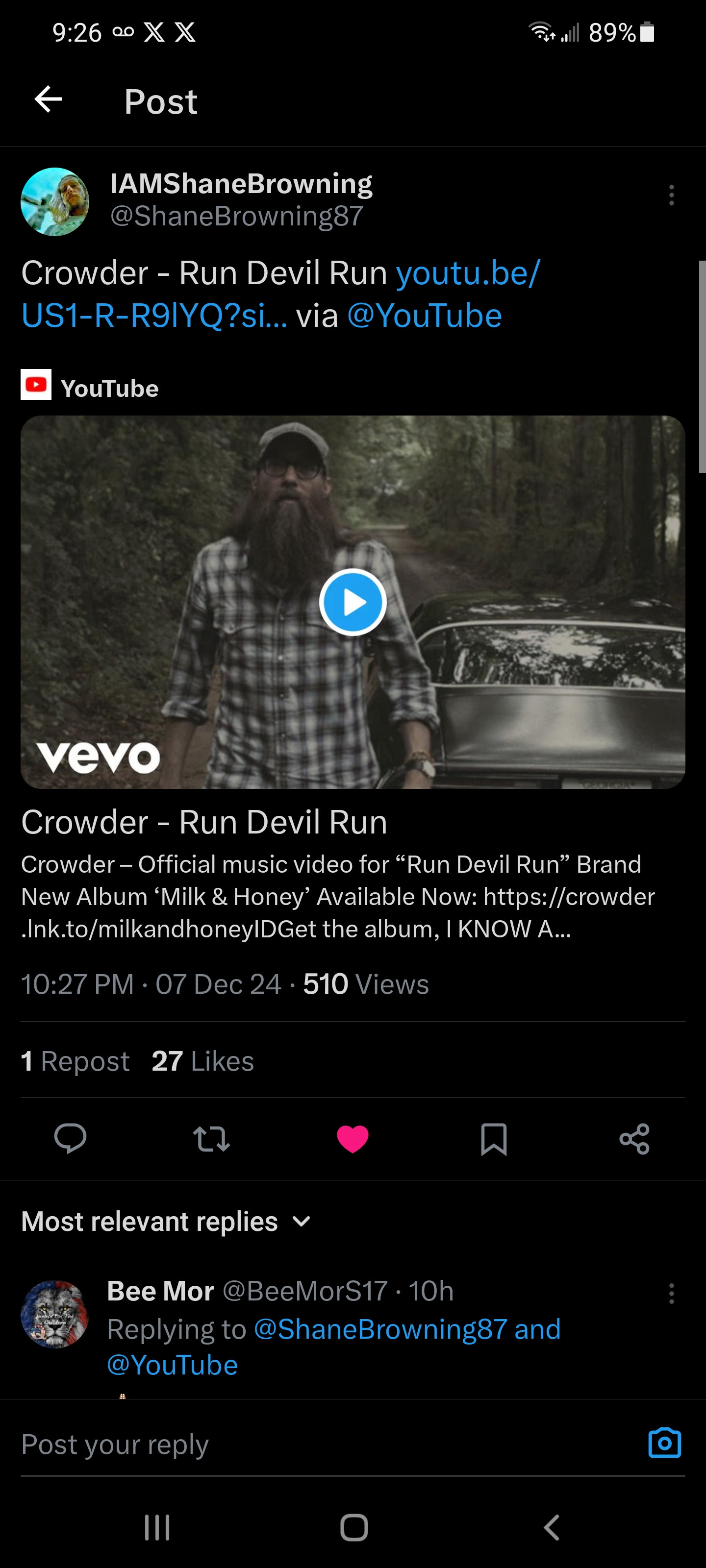Tap the system home button

pyautogui.click(x=353, y=1527)
